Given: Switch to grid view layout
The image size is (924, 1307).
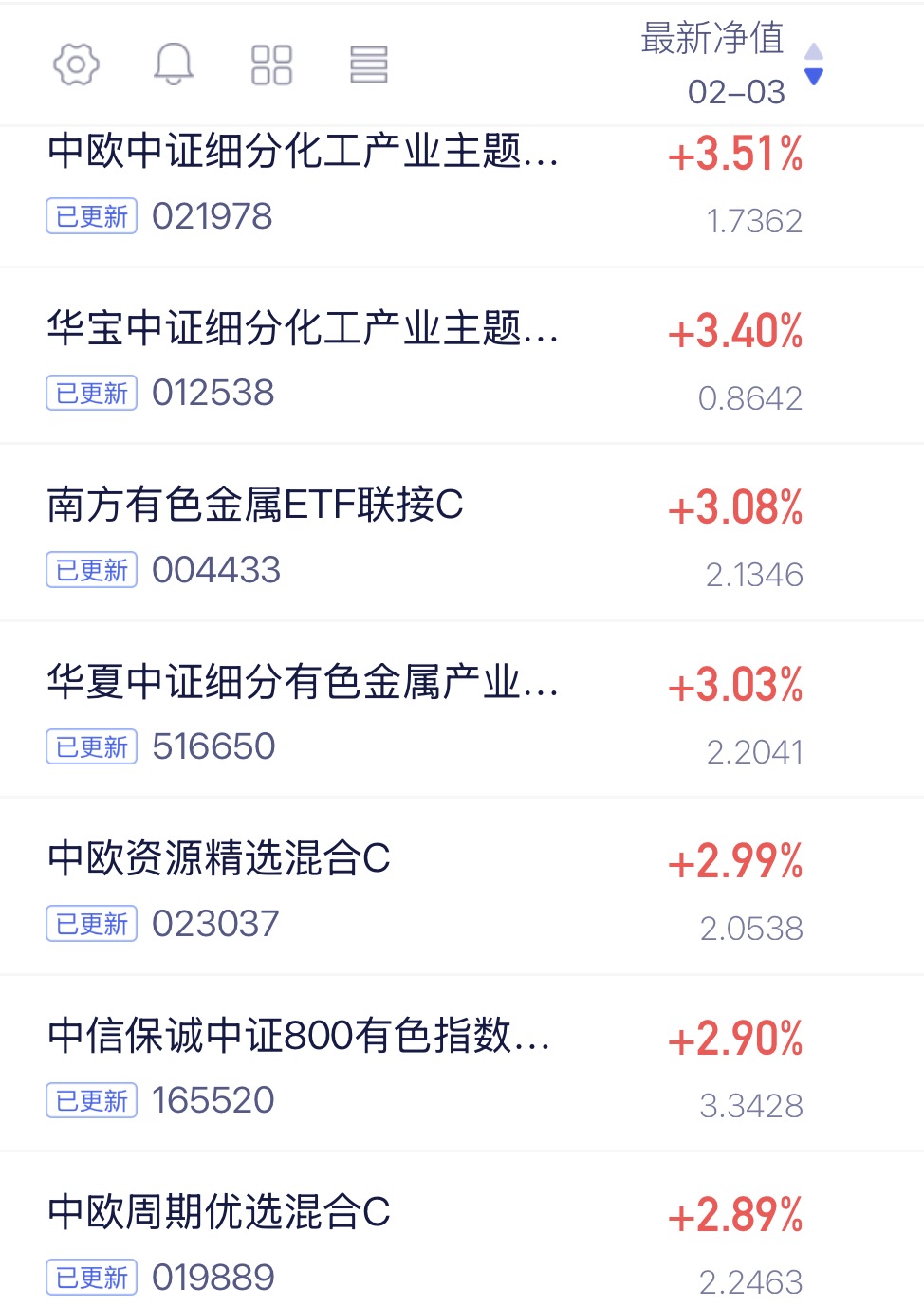Looking at the screenshot, I should coord(271,64).
